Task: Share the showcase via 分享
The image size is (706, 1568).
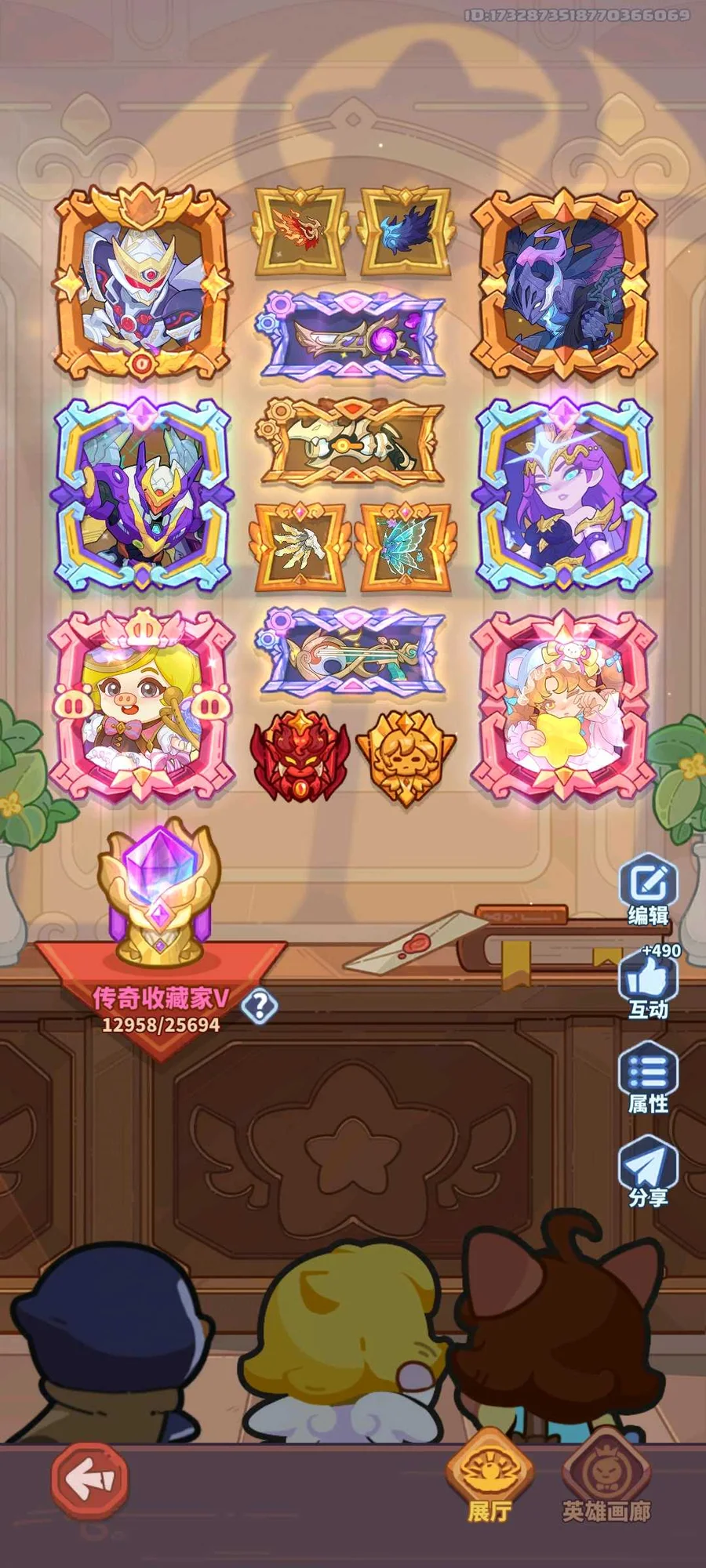Action: coord(648,1173)
